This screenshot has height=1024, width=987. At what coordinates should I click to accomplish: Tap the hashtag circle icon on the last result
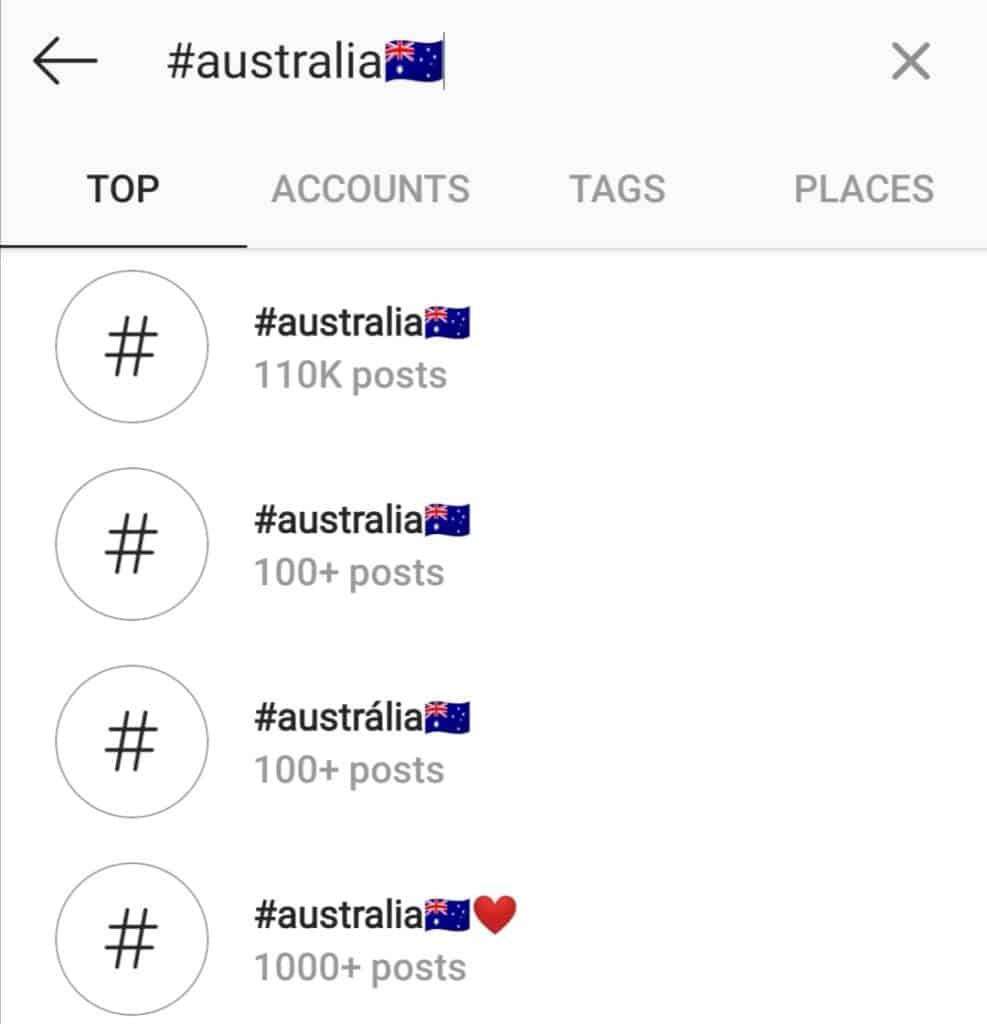(x=131, y=937)
